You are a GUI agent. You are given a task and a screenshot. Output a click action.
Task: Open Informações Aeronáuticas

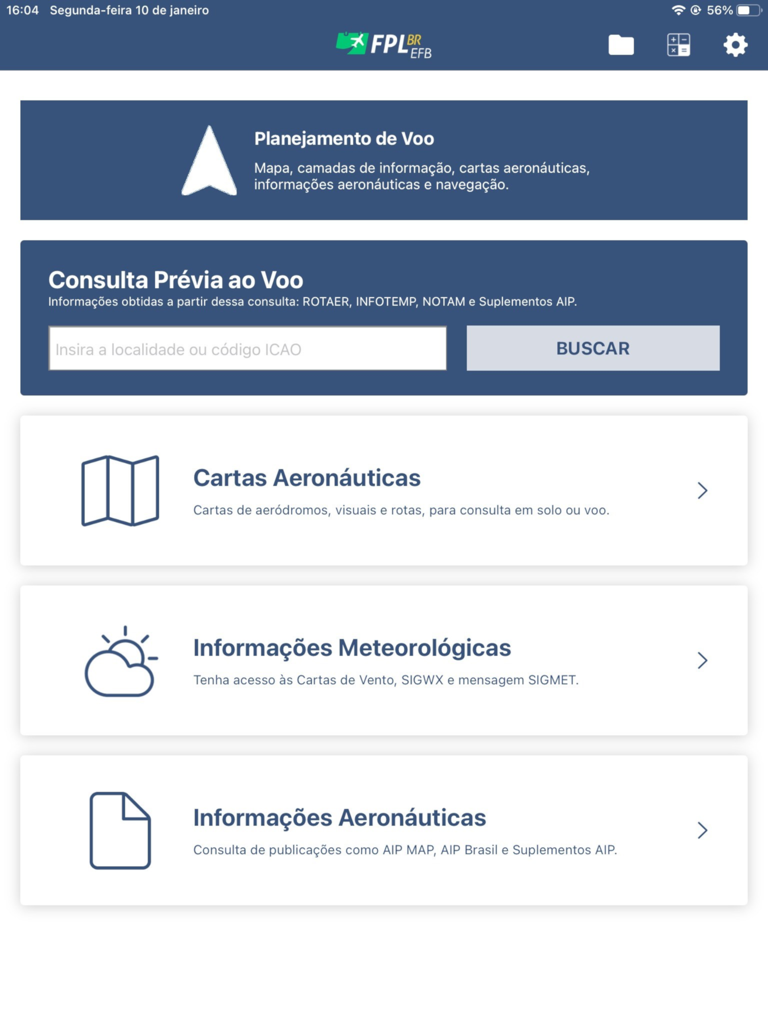point(384,830)
